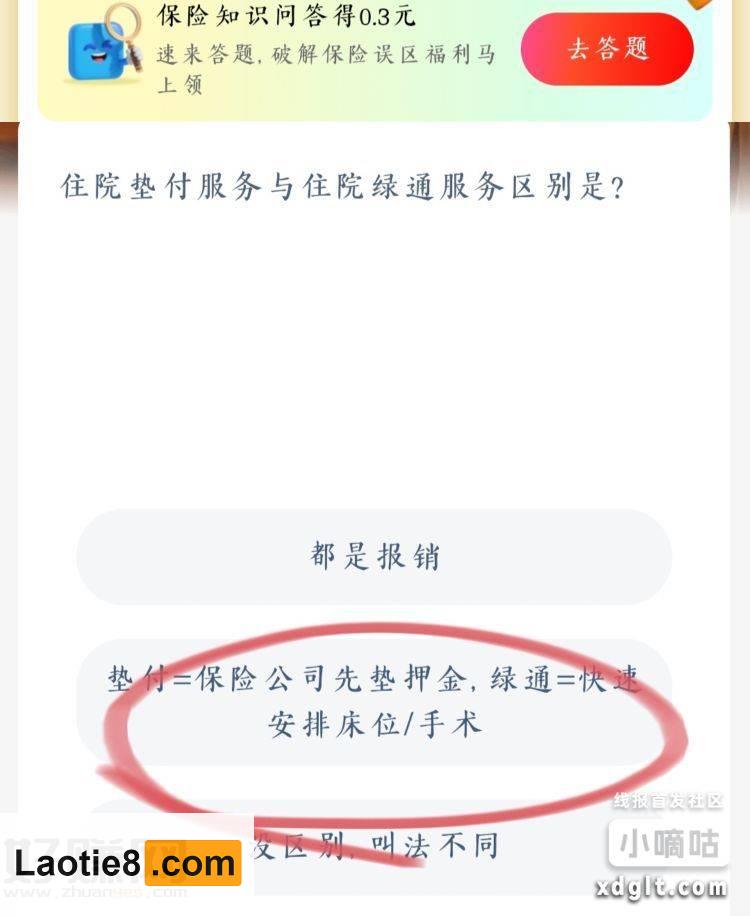Pick the answer 没区别,叫法不同
This screenshot has width=750, height=916.
pos(420,846)
